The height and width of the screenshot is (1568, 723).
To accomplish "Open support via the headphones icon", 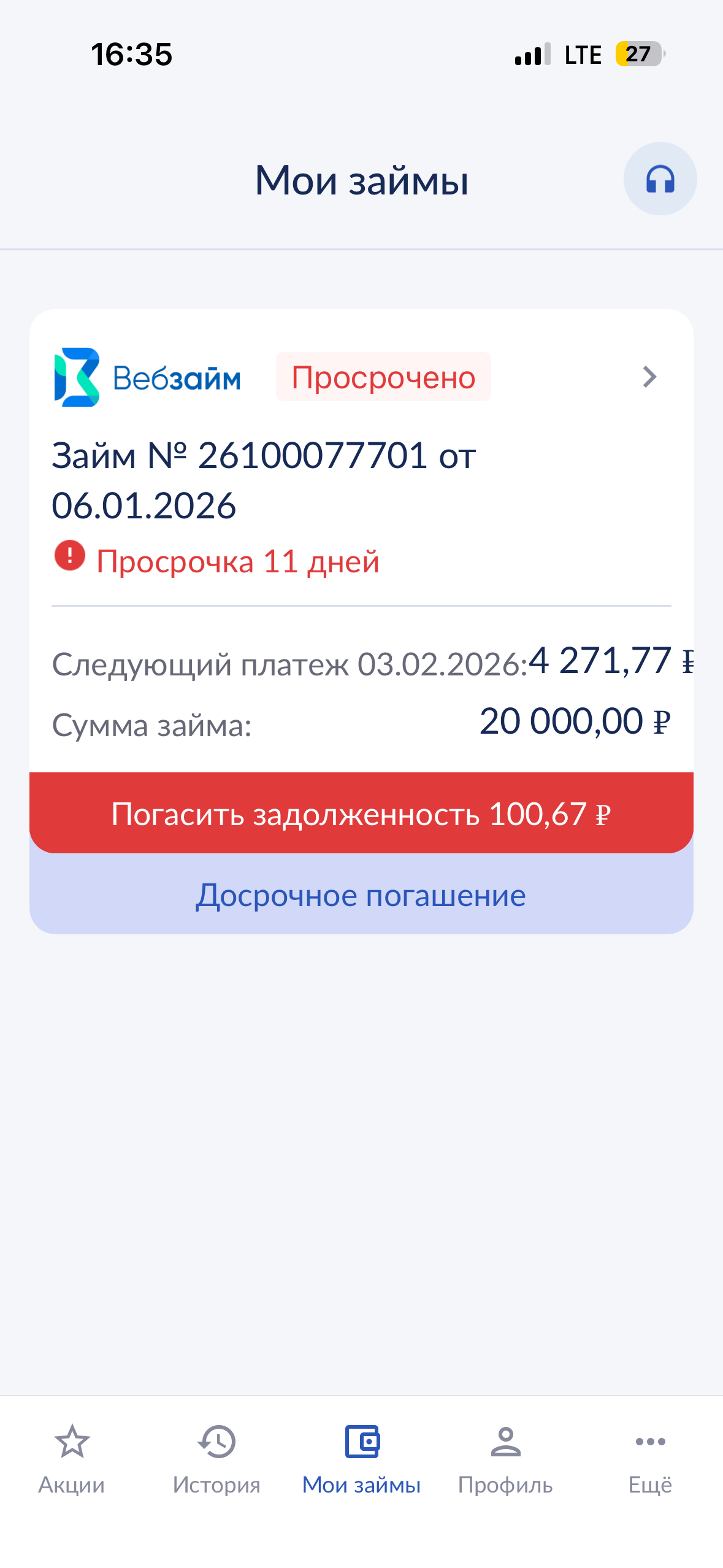I will click(x=660, y=179).
